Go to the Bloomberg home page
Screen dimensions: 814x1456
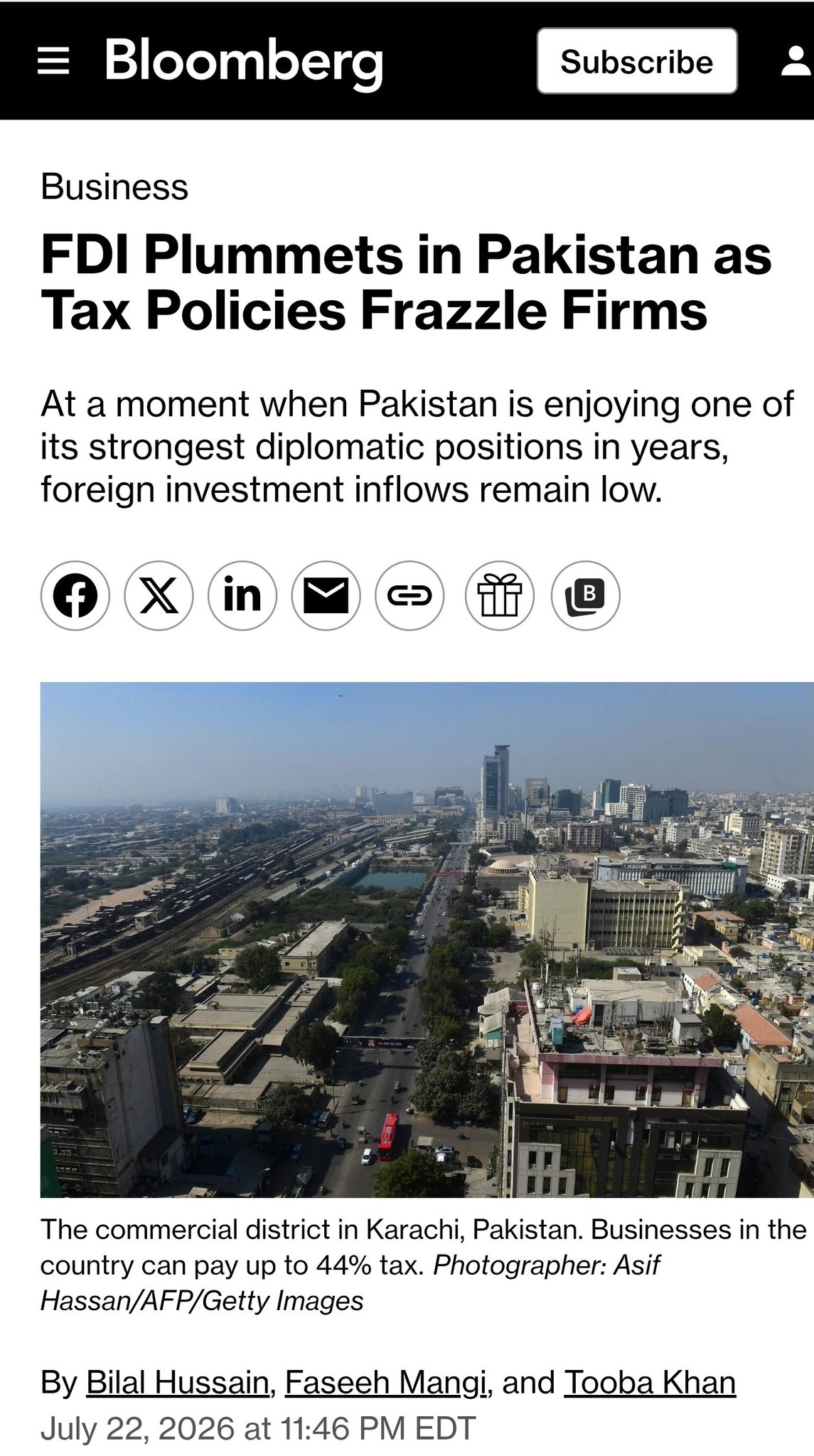[x=244, y=63]
